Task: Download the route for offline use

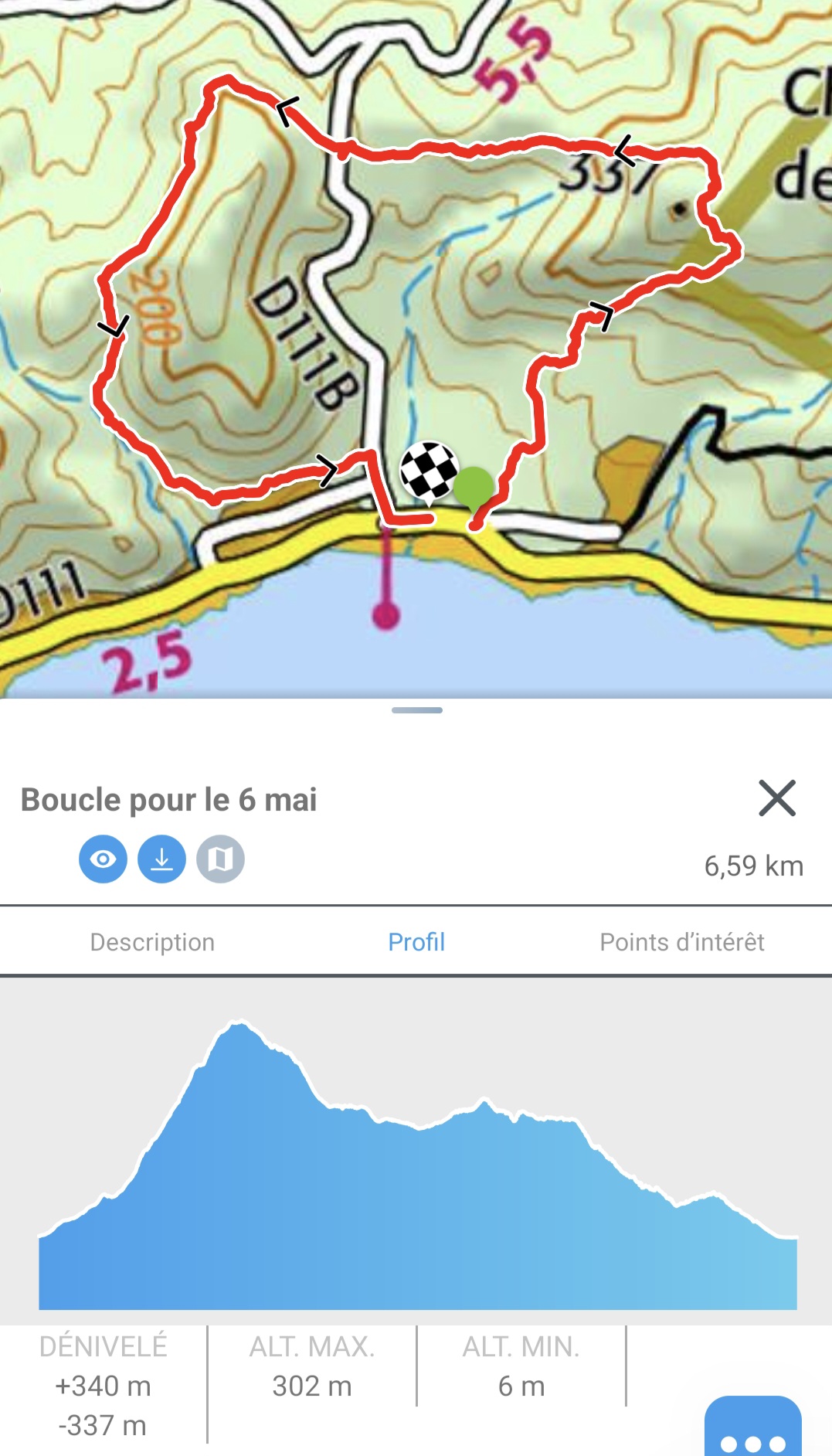Action: [161, 859]
